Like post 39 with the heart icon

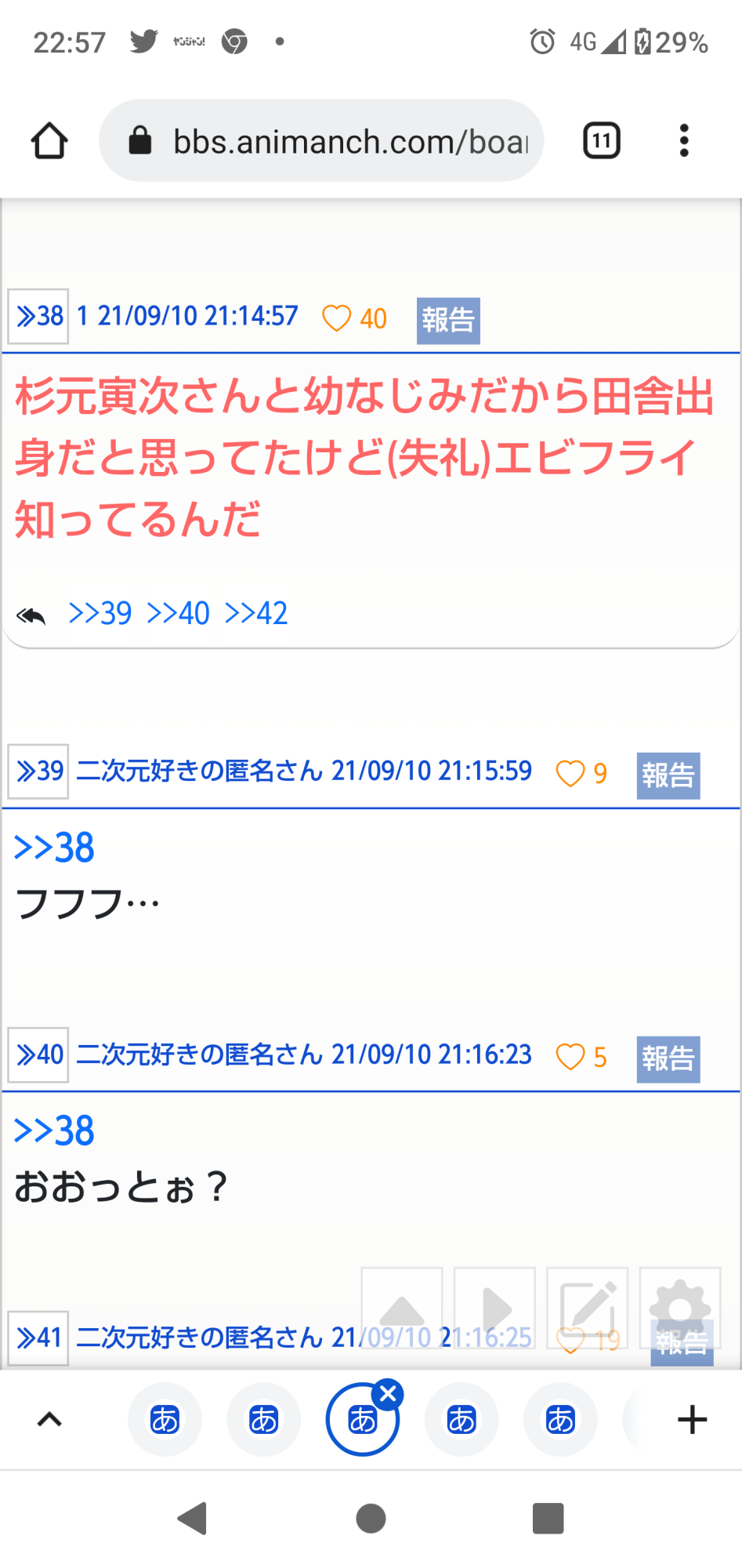click(570, 774)
